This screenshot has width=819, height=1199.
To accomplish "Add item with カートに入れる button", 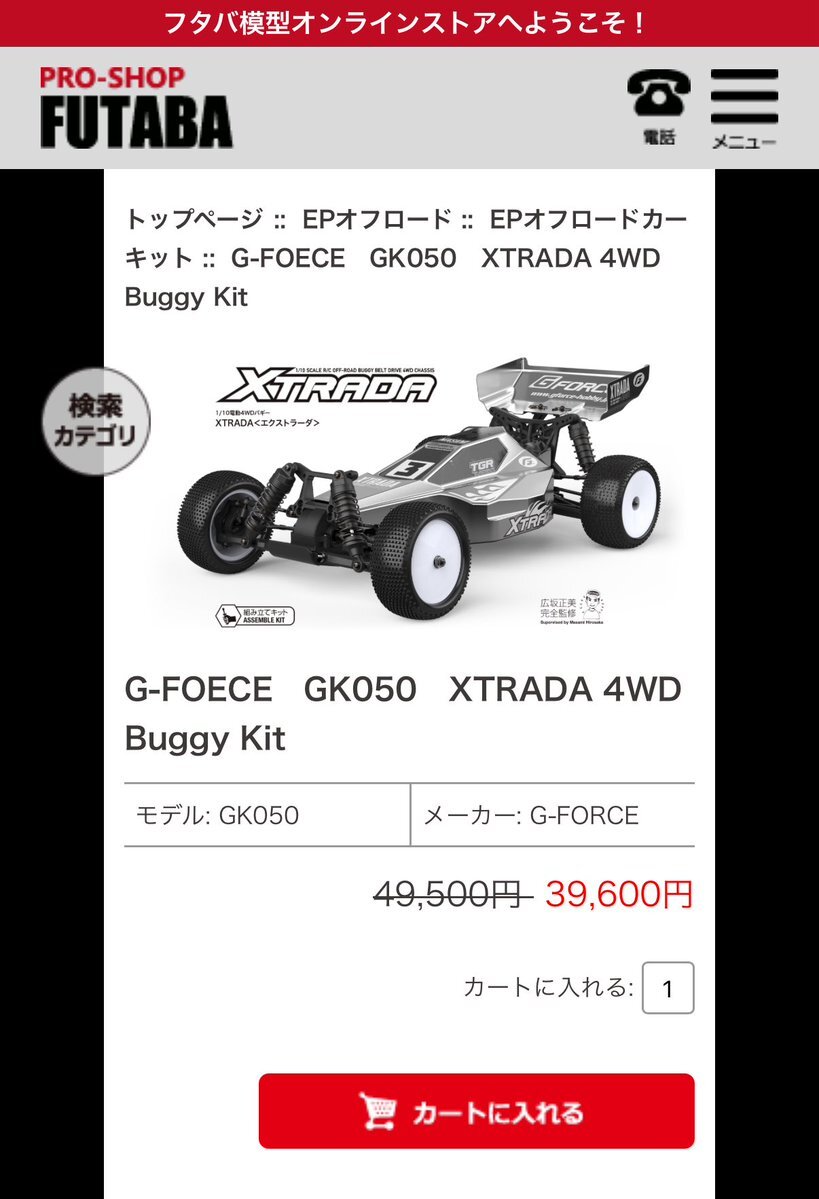I will [476, 1111].
